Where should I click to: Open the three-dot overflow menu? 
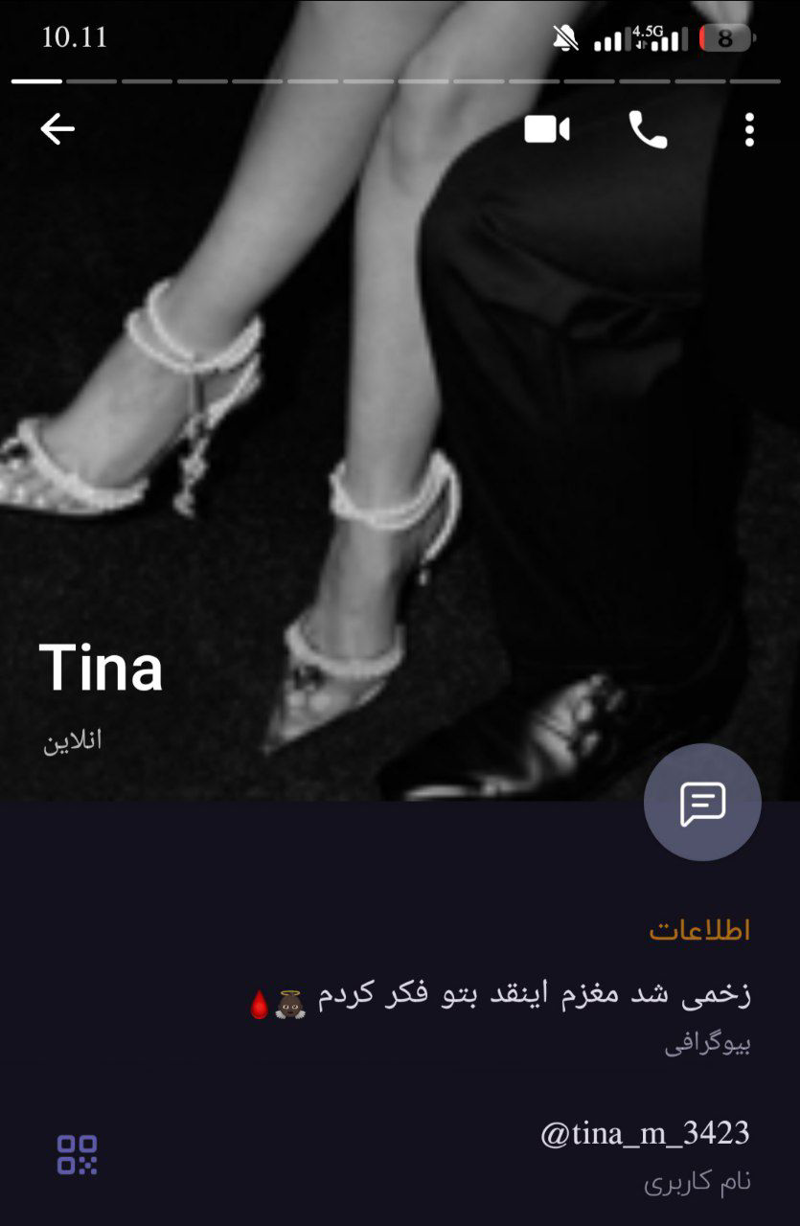coord(749,129)
